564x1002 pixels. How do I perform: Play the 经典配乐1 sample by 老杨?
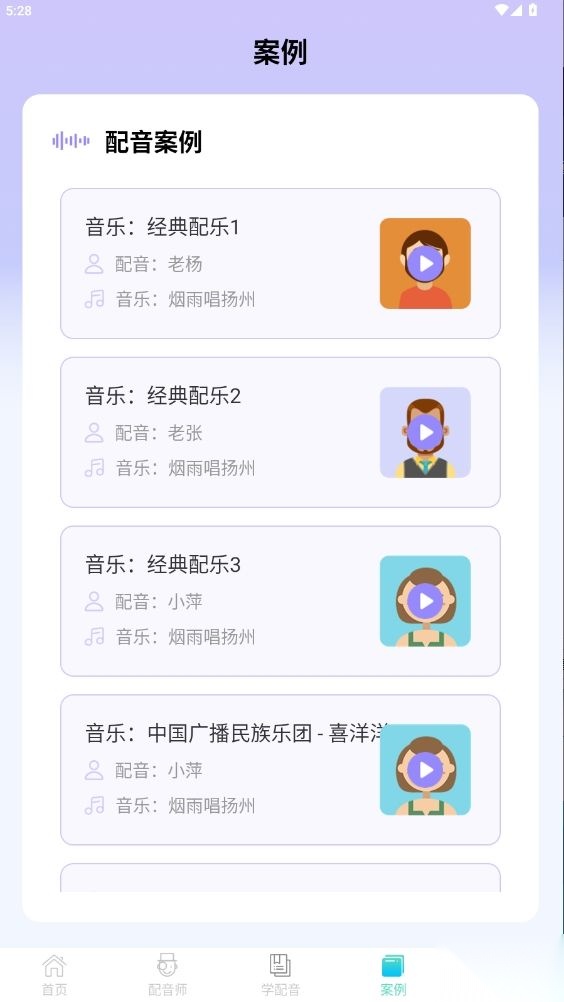click(x=425, y=263)
